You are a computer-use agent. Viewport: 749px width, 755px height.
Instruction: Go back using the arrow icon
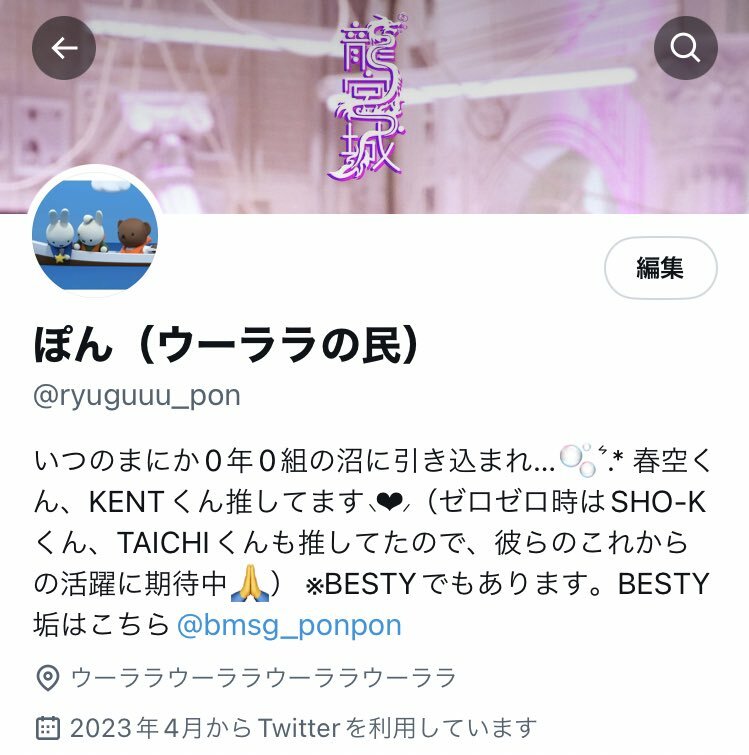(64, 48)
